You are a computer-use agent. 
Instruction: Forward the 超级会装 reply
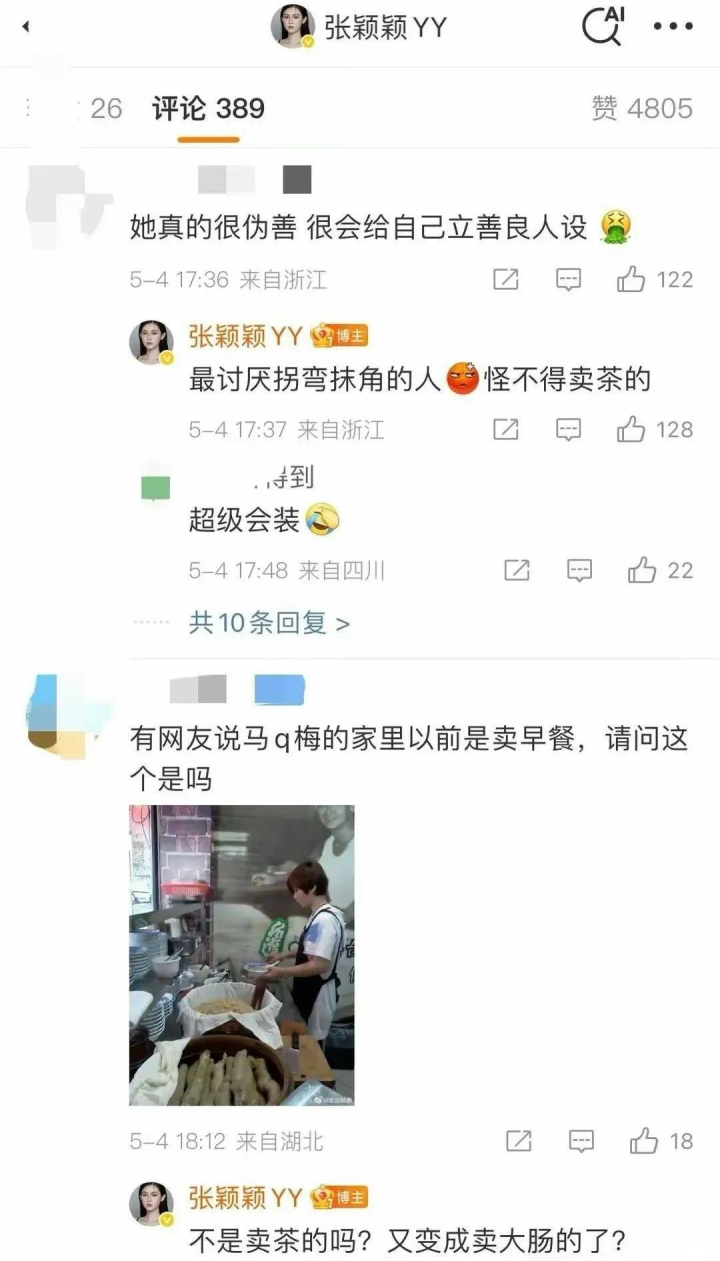516,571
